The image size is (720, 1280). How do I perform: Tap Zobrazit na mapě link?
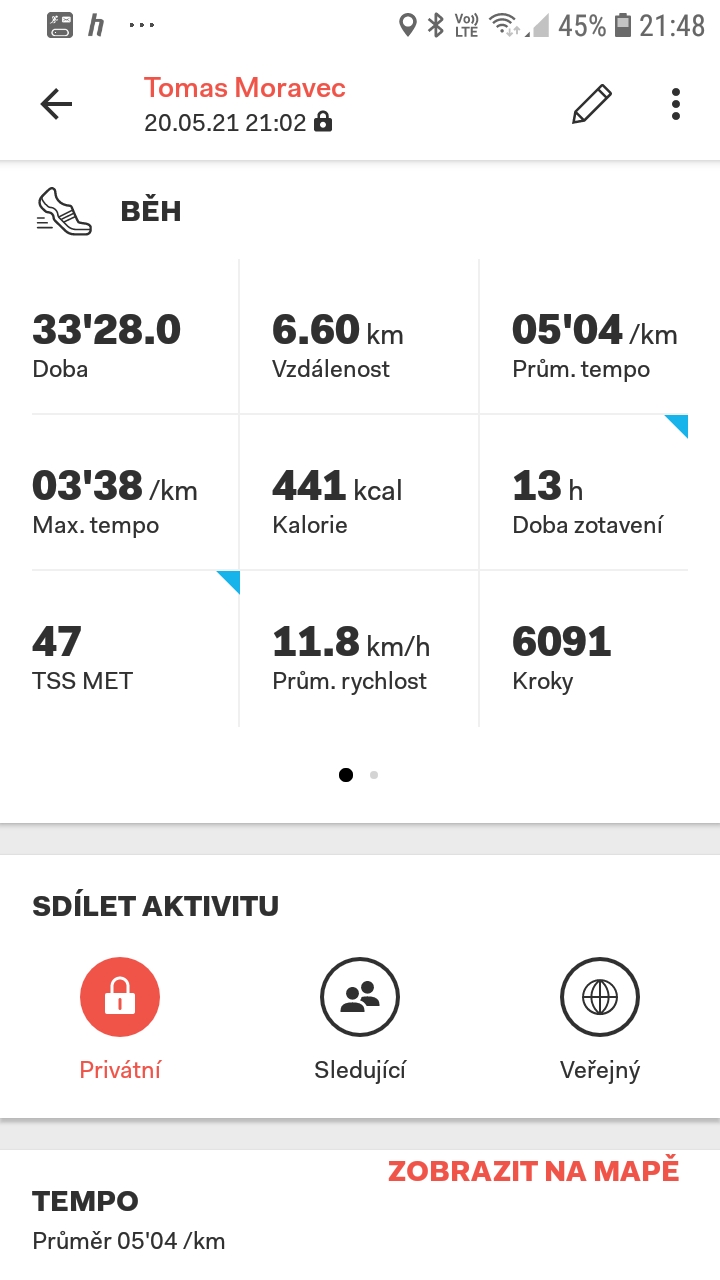point(534,1171)
